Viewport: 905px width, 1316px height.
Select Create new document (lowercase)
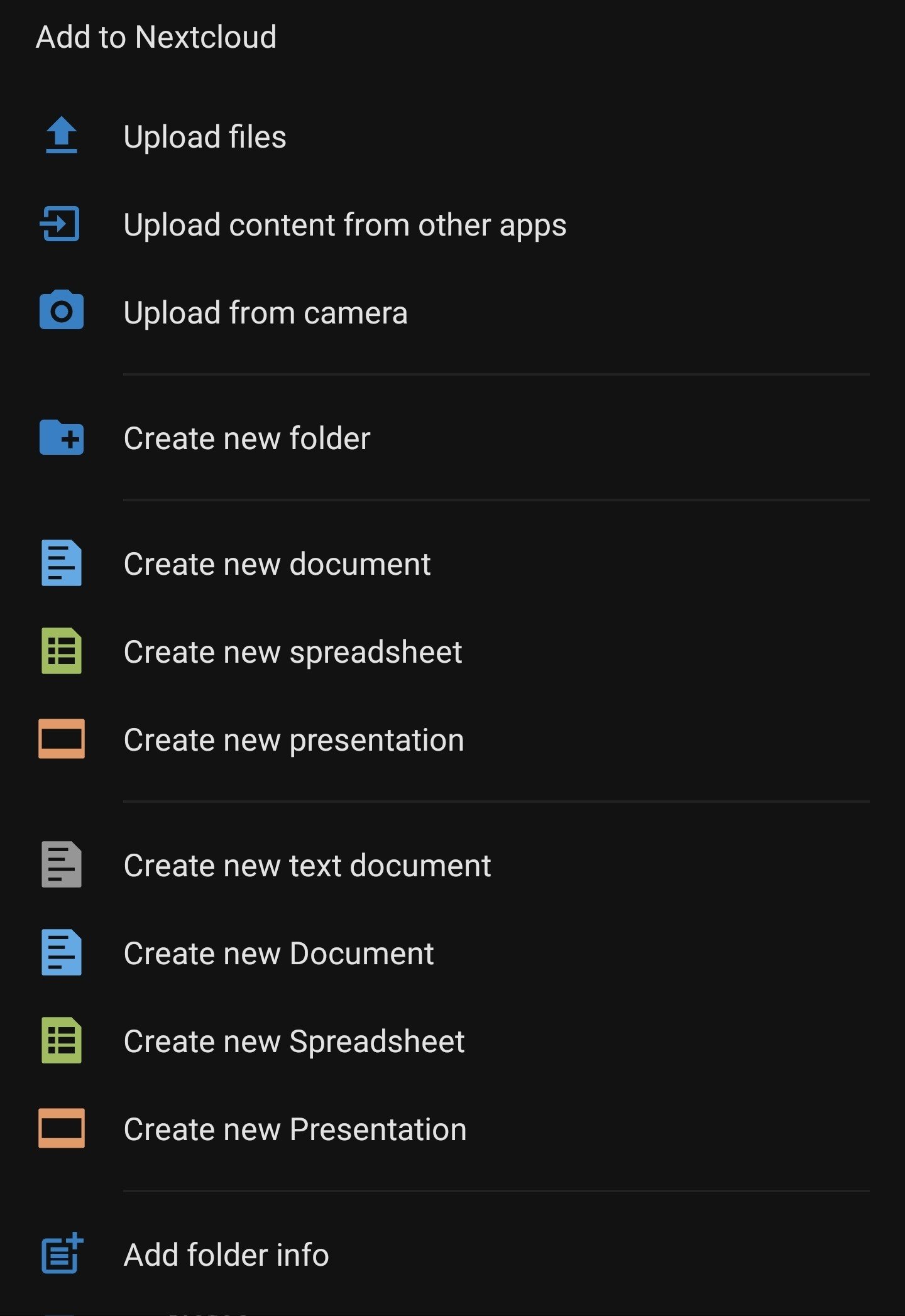pos(277,564)
